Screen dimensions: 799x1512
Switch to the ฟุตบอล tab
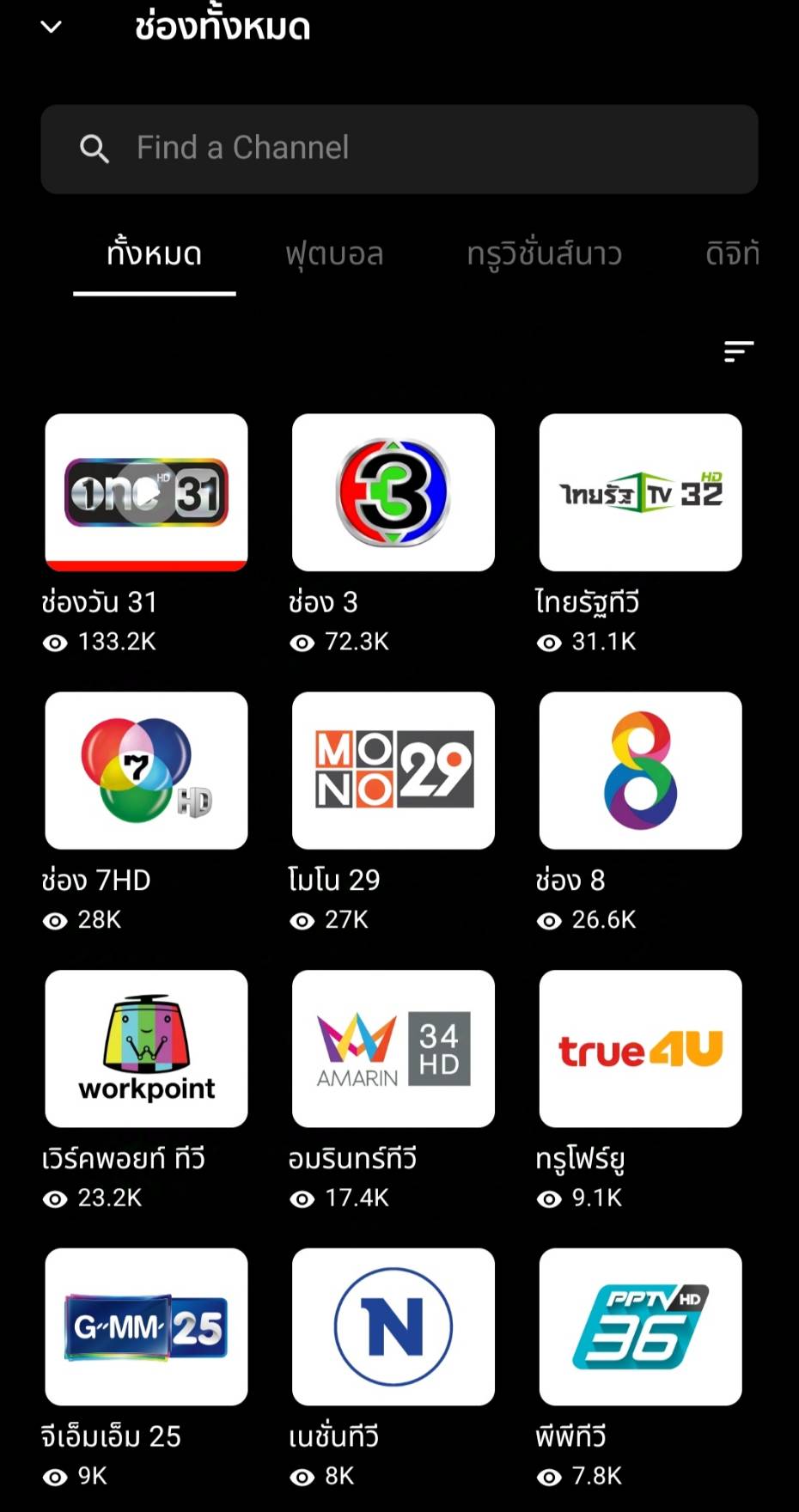[x=334, y=254]
